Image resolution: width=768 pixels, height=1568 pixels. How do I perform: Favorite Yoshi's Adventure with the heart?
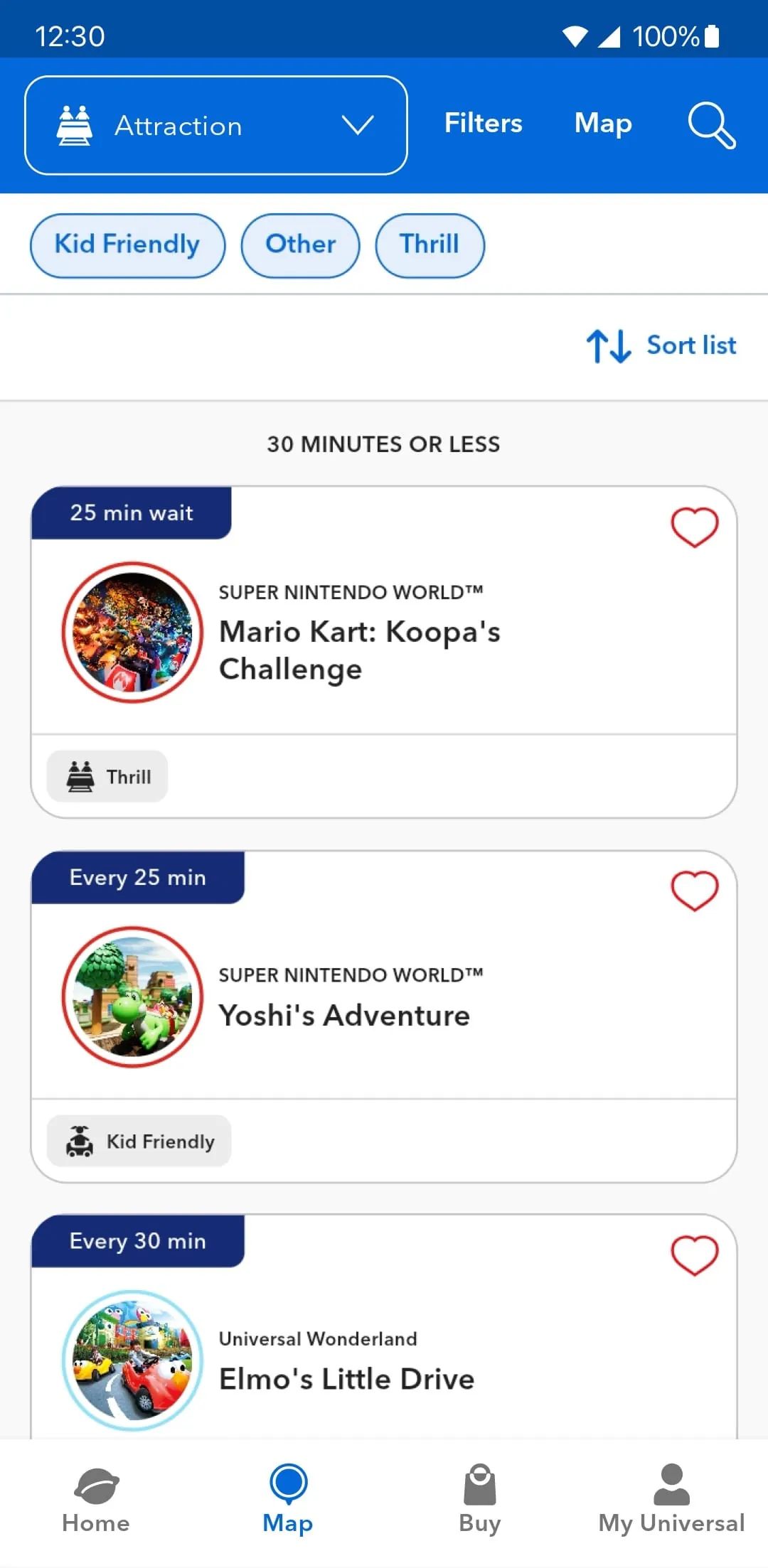click(x=694, y=891)
